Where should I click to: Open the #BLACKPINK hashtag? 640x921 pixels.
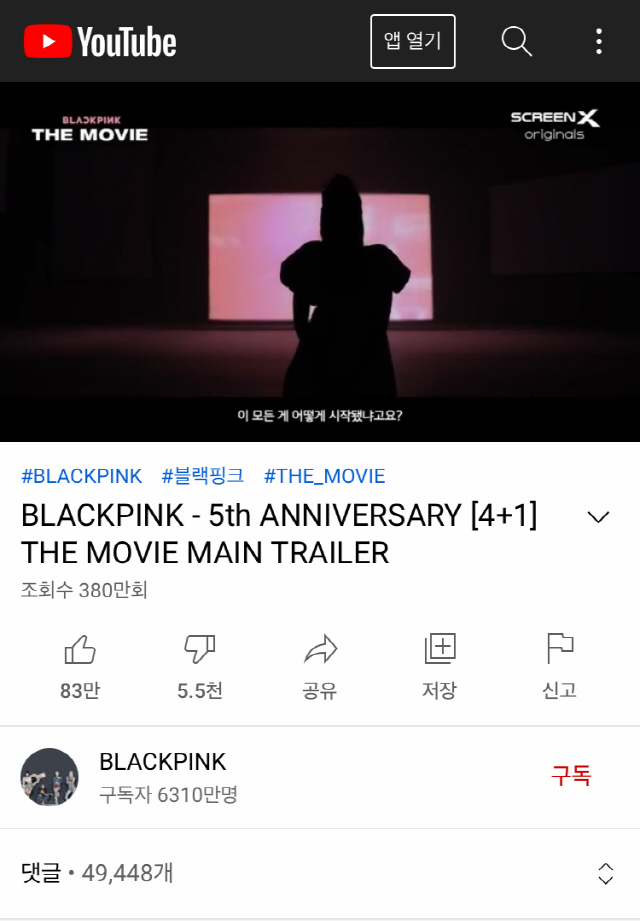click(x=81, y=476)
